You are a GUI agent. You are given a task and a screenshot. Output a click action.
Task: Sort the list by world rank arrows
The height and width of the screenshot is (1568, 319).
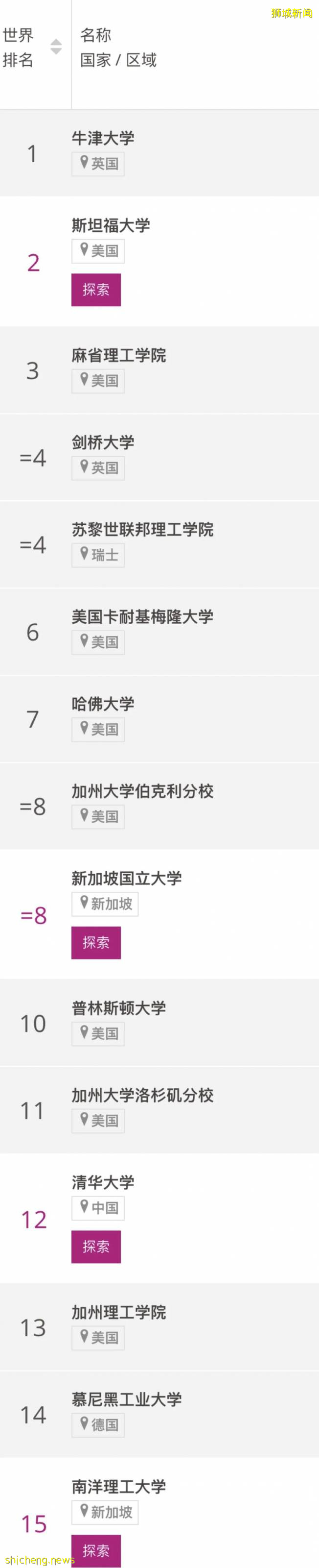[56, 47]
